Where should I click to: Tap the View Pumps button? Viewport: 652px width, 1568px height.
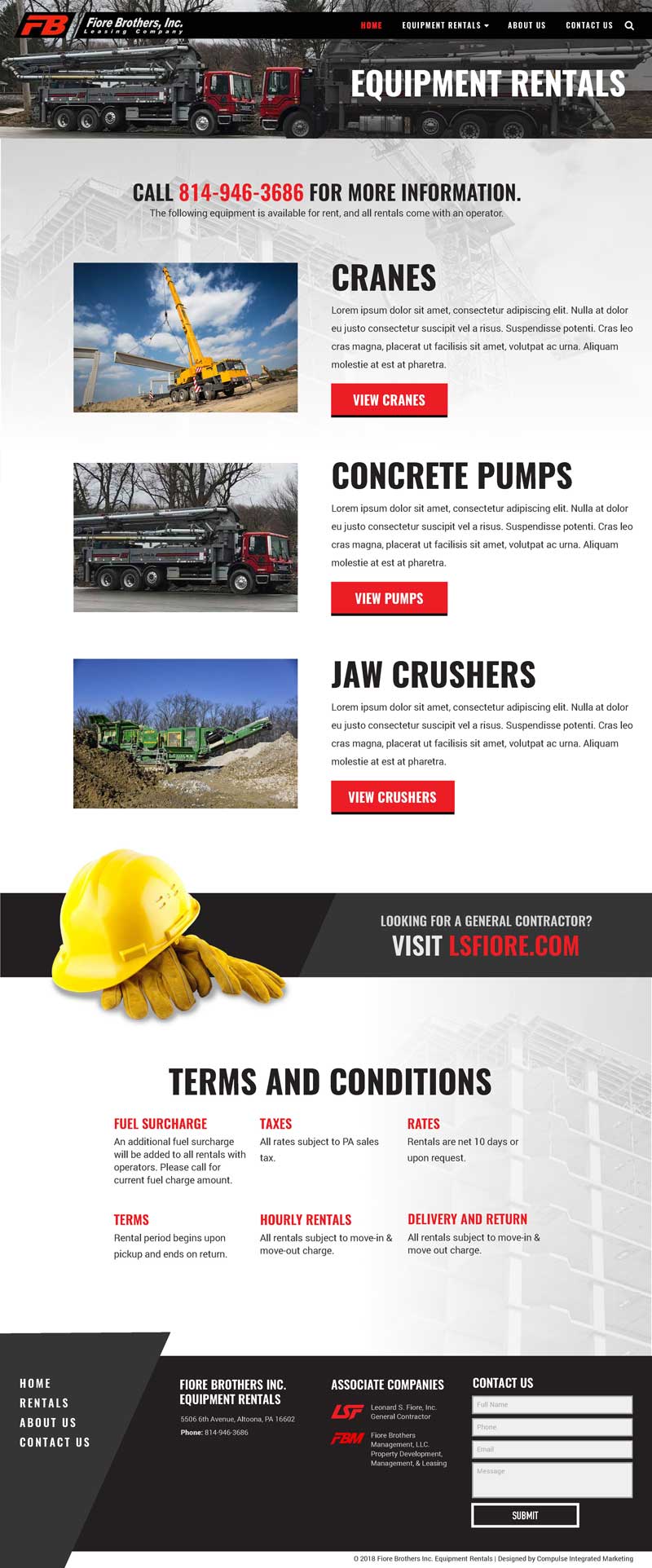(389, 598)
